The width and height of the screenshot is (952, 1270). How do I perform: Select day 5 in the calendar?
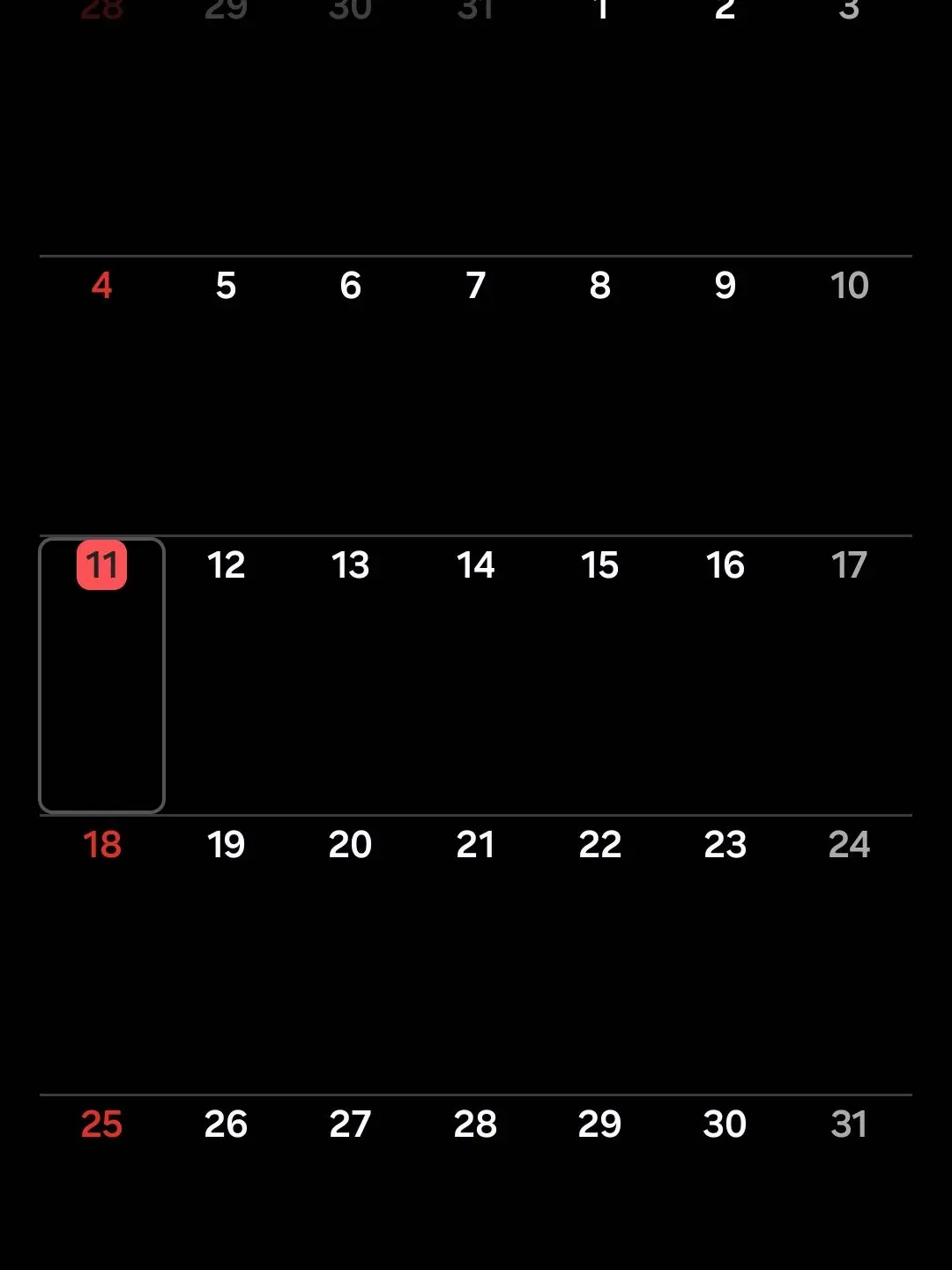pos(226,286)
